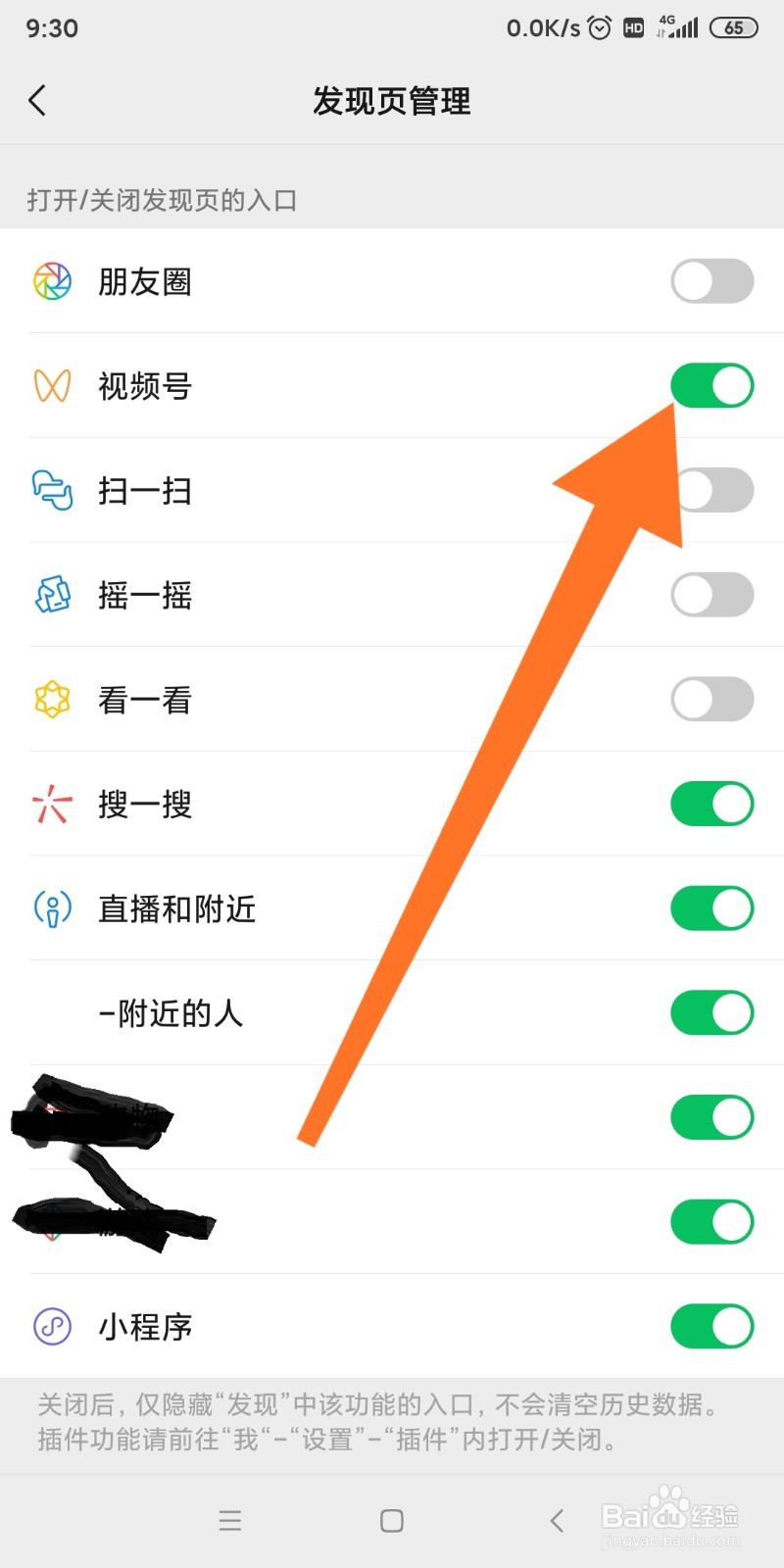Tap the back arrow to leave settings
This screenshot has width=784, height=1568.
[38, 100]
